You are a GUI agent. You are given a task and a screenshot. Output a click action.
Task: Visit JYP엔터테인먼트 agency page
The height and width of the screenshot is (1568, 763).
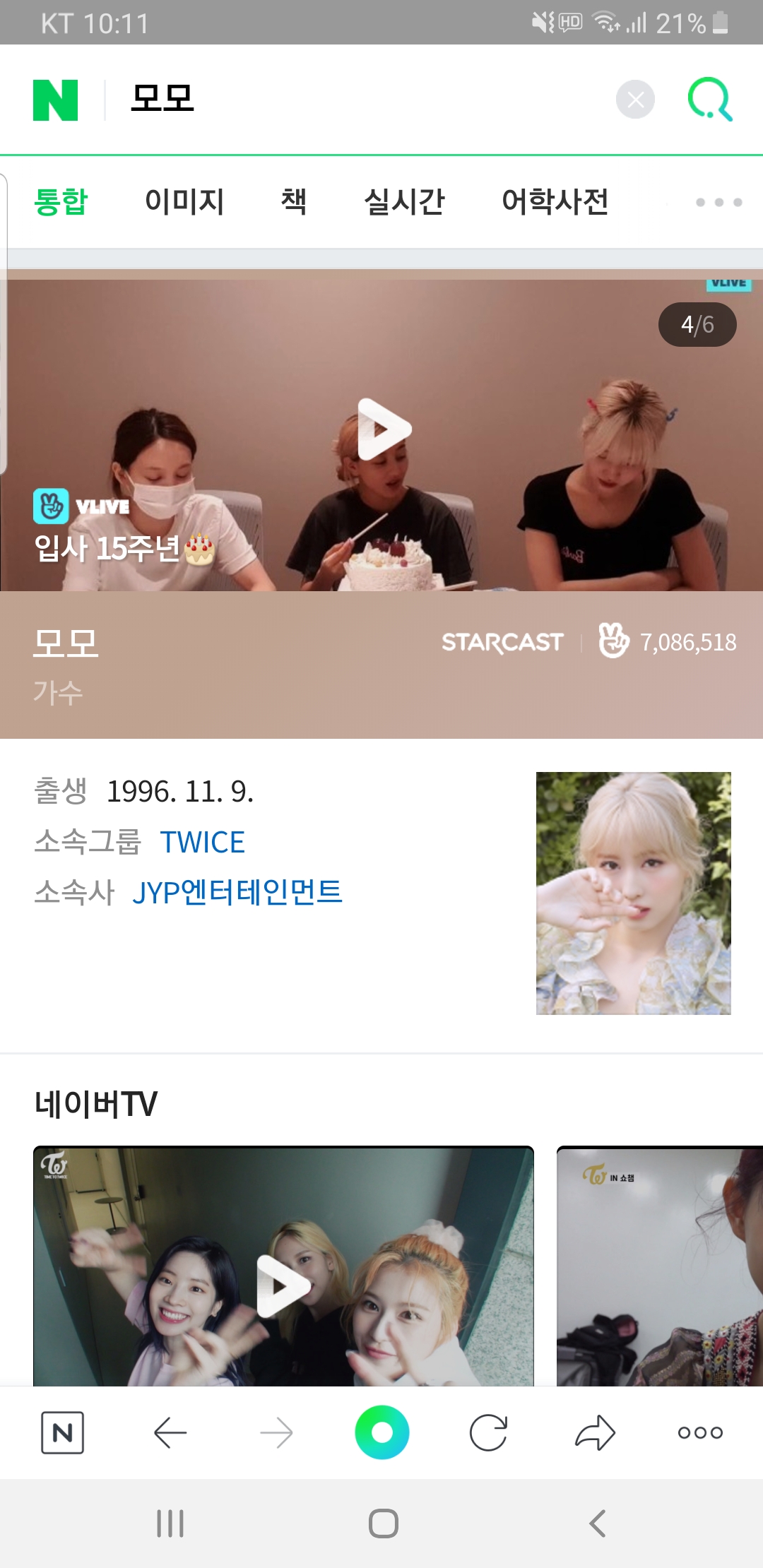coord(239,893)
